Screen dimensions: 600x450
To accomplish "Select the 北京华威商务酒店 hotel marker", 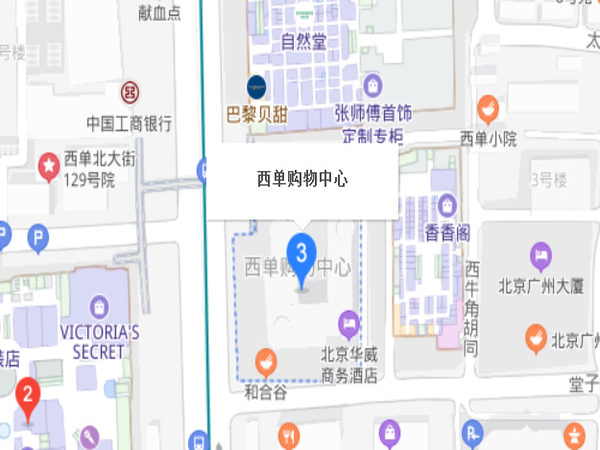I will pos(348,322).
